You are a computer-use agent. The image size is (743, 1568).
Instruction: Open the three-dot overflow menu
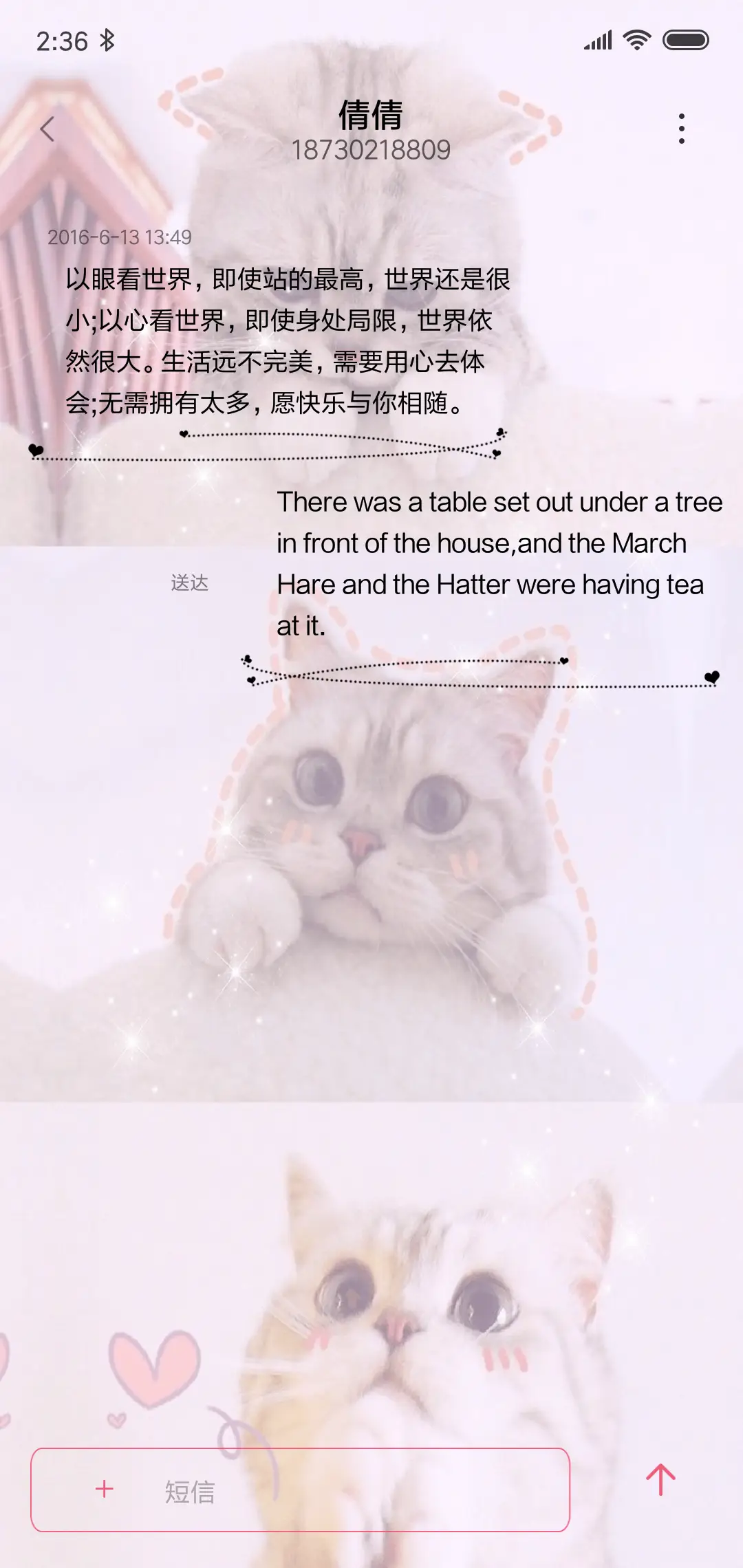click(681, 129)
